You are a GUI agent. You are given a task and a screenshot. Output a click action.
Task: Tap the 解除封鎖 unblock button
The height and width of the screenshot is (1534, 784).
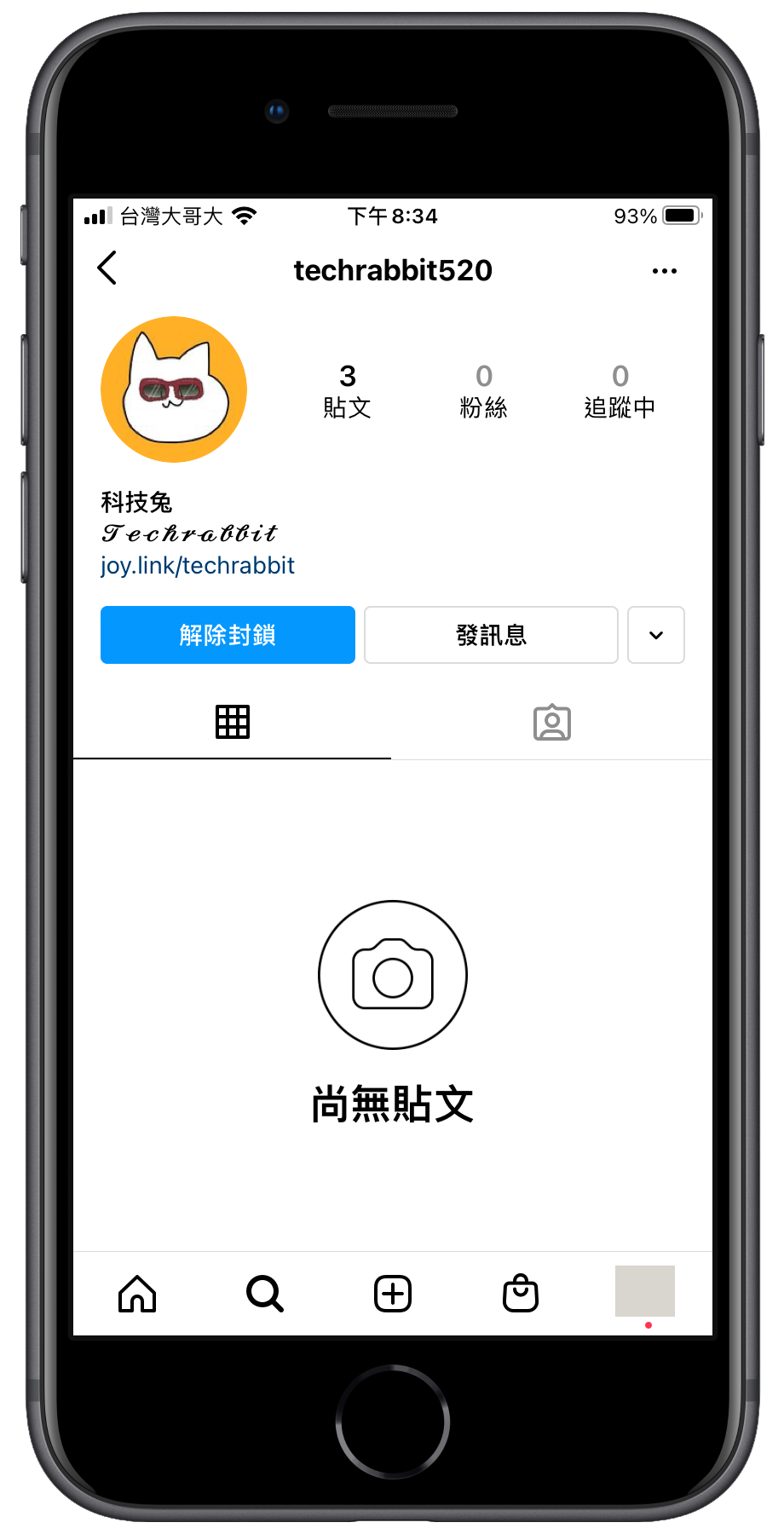click(x=228, y=635)
